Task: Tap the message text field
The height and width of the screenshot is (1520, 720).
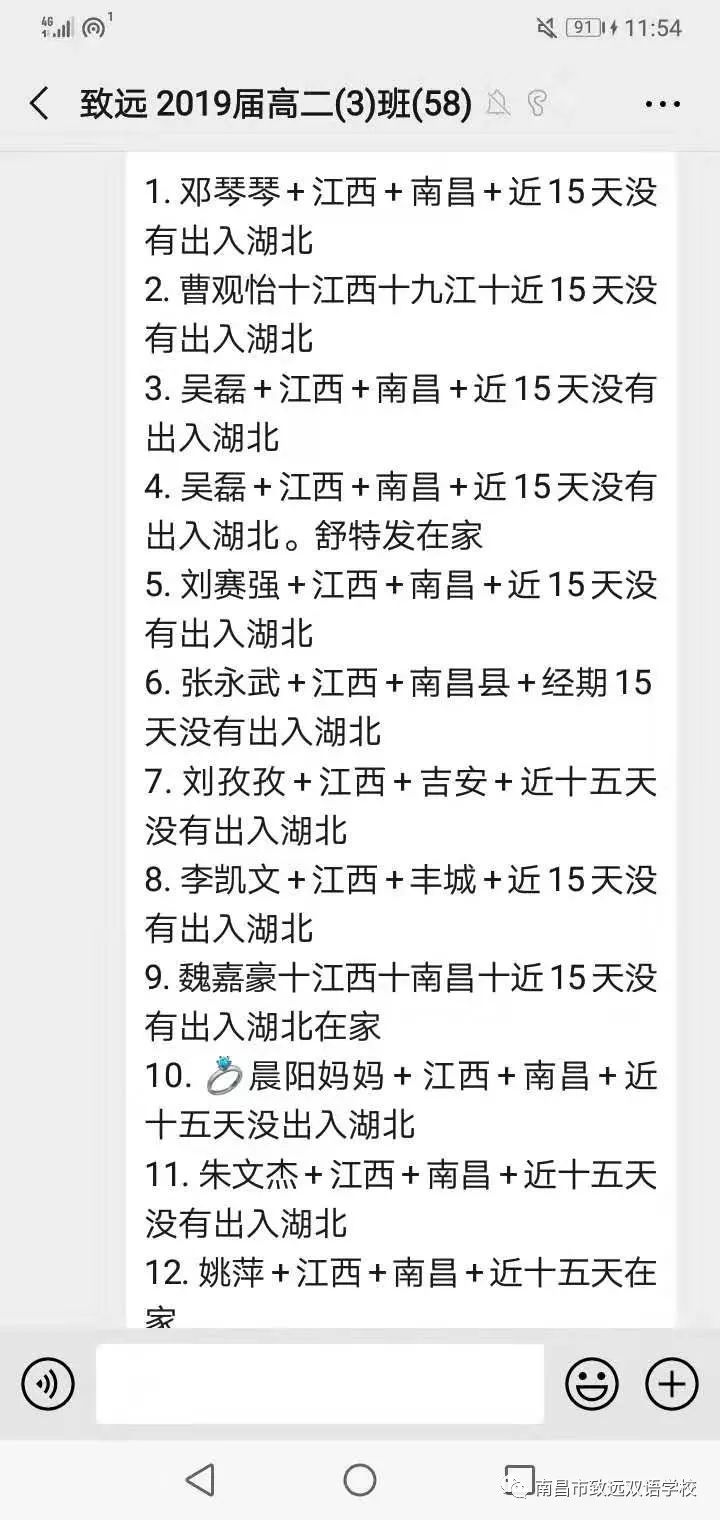Action: [x=320, y=1384]
